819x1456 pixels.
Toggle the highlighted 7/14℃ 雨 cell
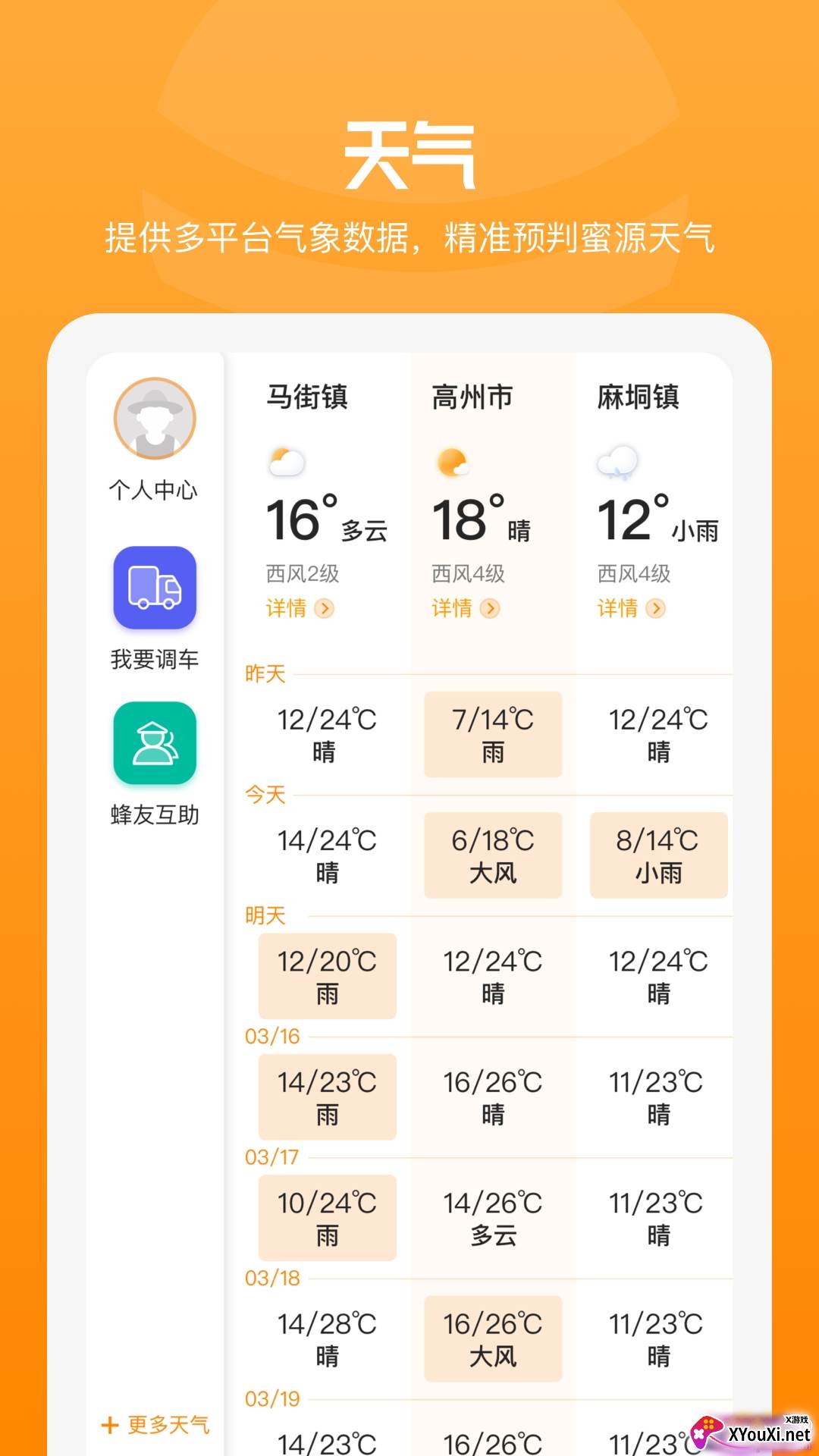pyautogui.click(x=493, y=734)
